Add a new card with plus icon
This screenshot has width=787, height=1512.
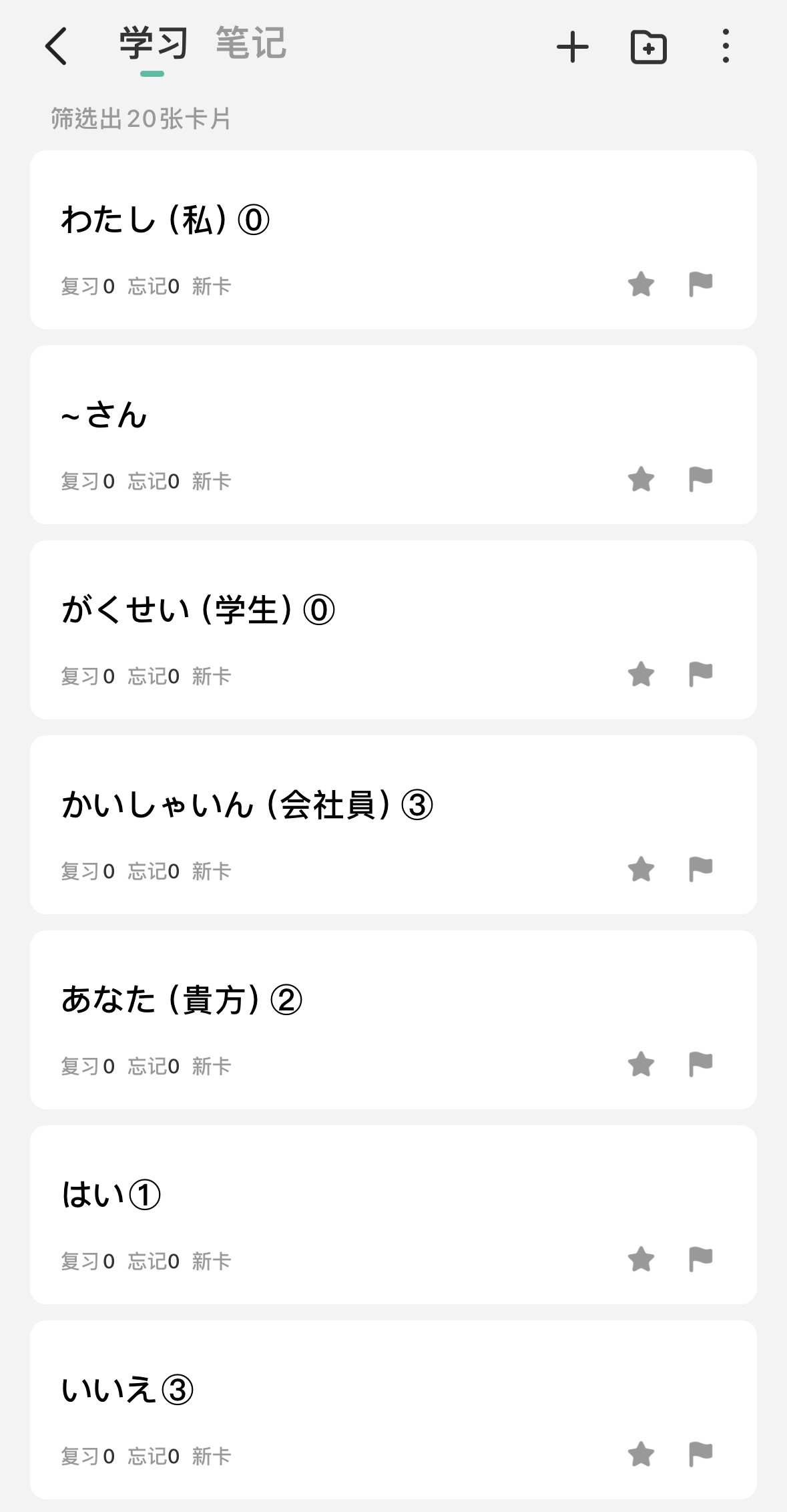pyautogui.click(x=573, y=47)
